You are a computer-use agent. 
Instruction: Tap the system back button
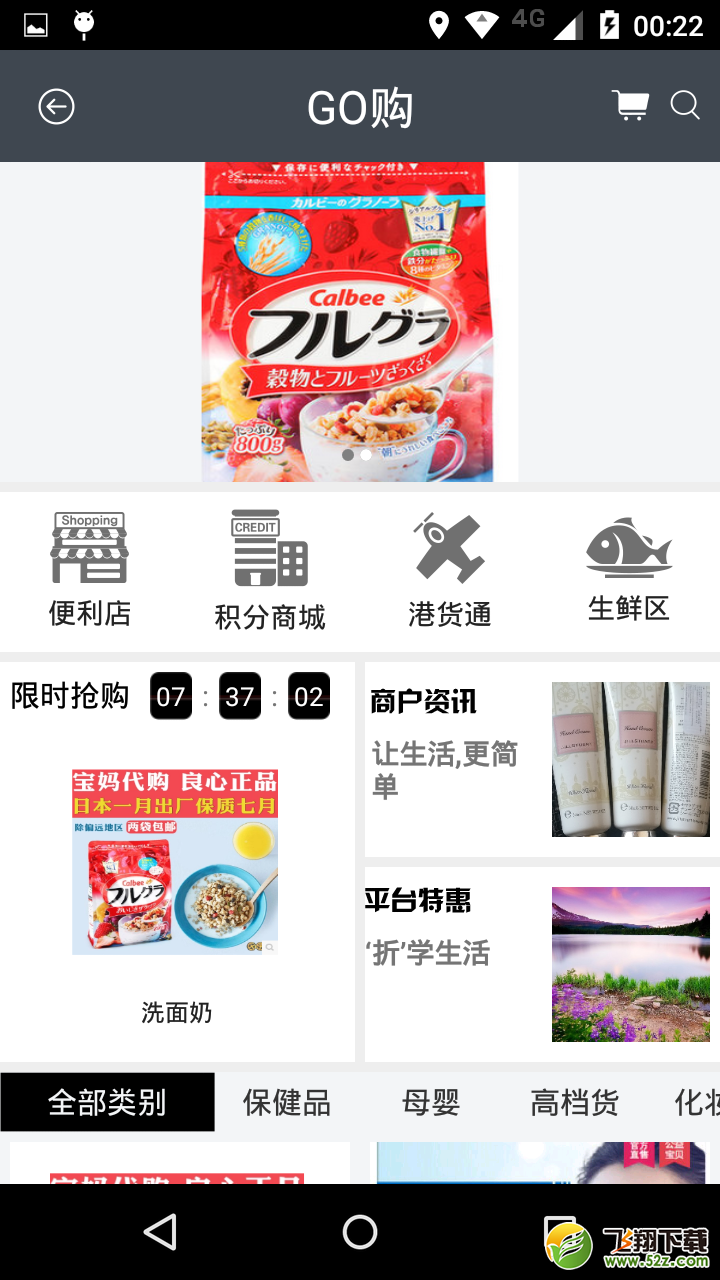[x=160, y=1232]
